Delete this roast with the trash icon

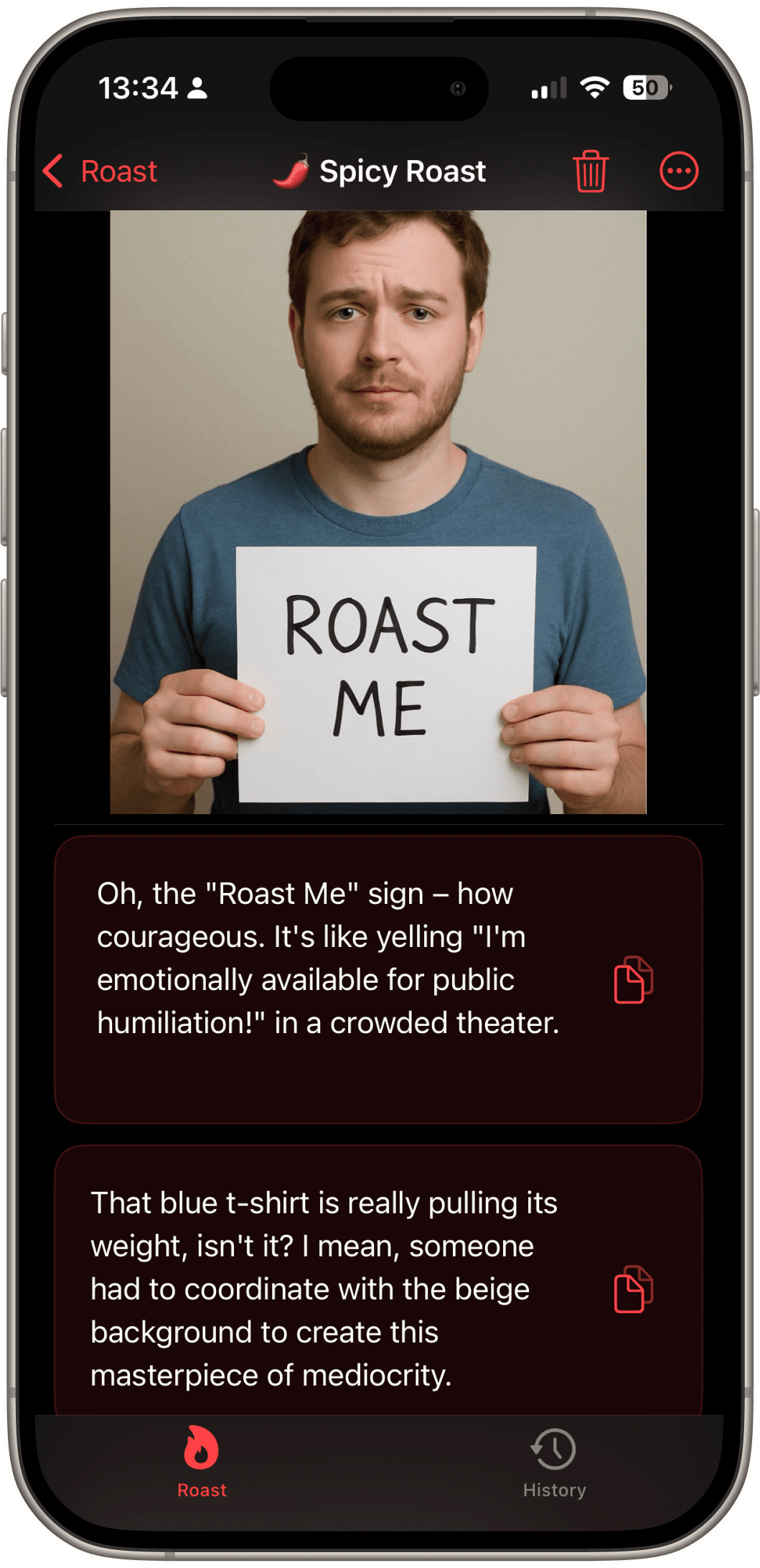(x=591, y=172)
